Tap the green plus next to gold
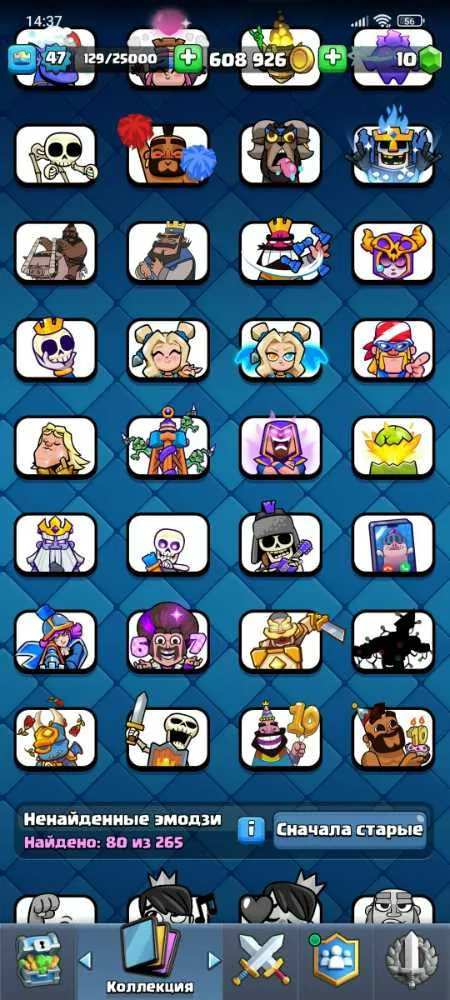 pos(187,59)
